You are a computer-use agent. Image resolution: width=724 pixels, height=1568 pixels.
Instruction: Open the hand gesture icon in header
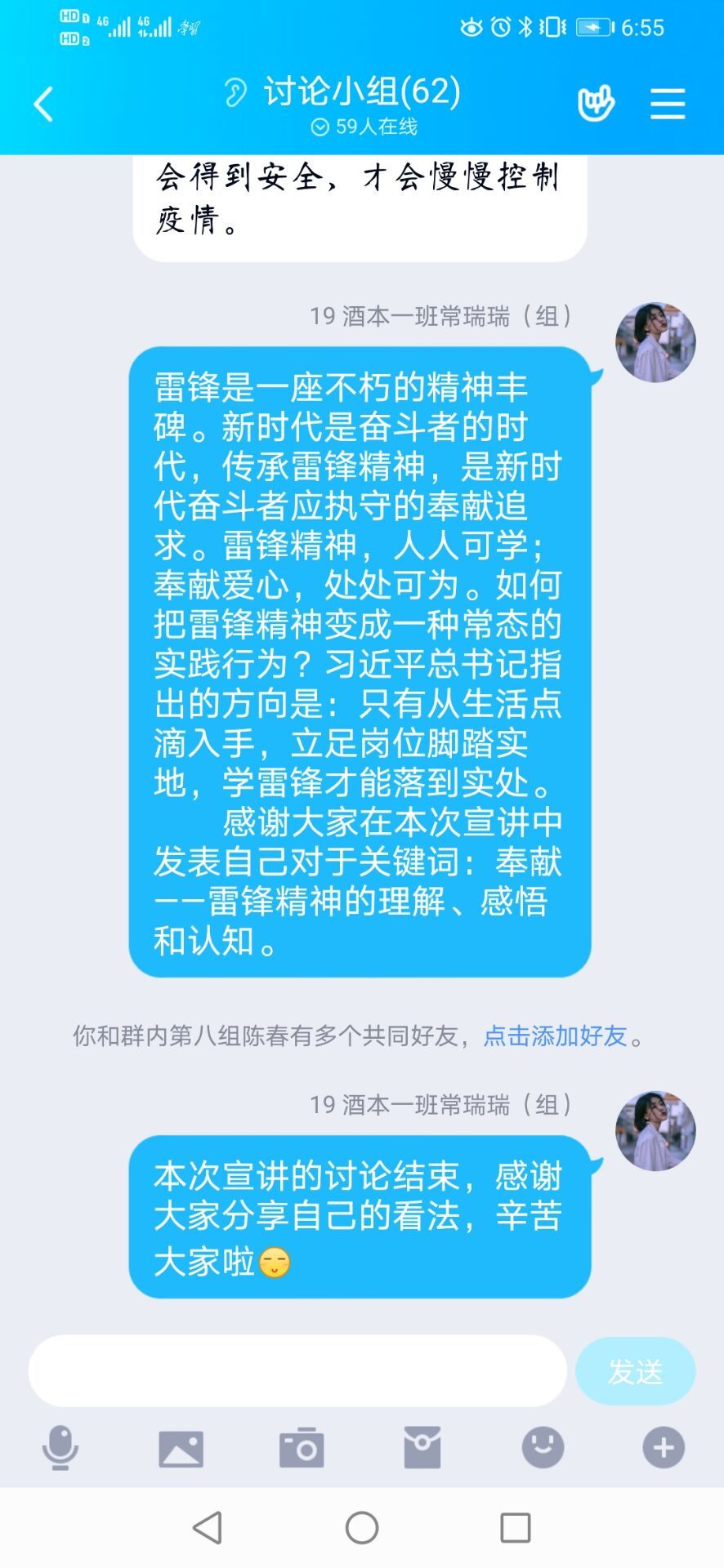(596, 105)
